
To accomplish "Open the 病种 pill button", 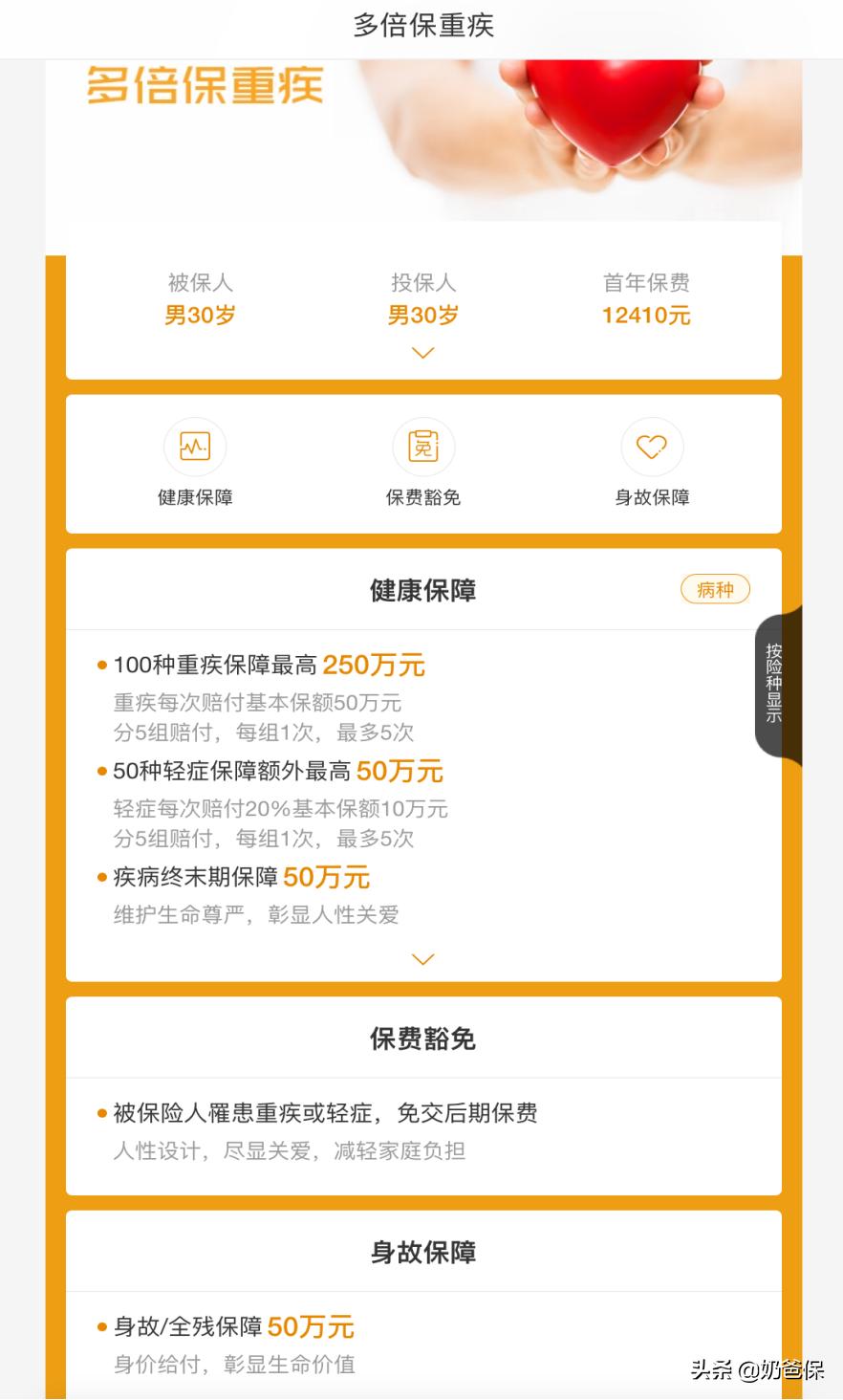I will pyautogui.click(x=715, y=589).
